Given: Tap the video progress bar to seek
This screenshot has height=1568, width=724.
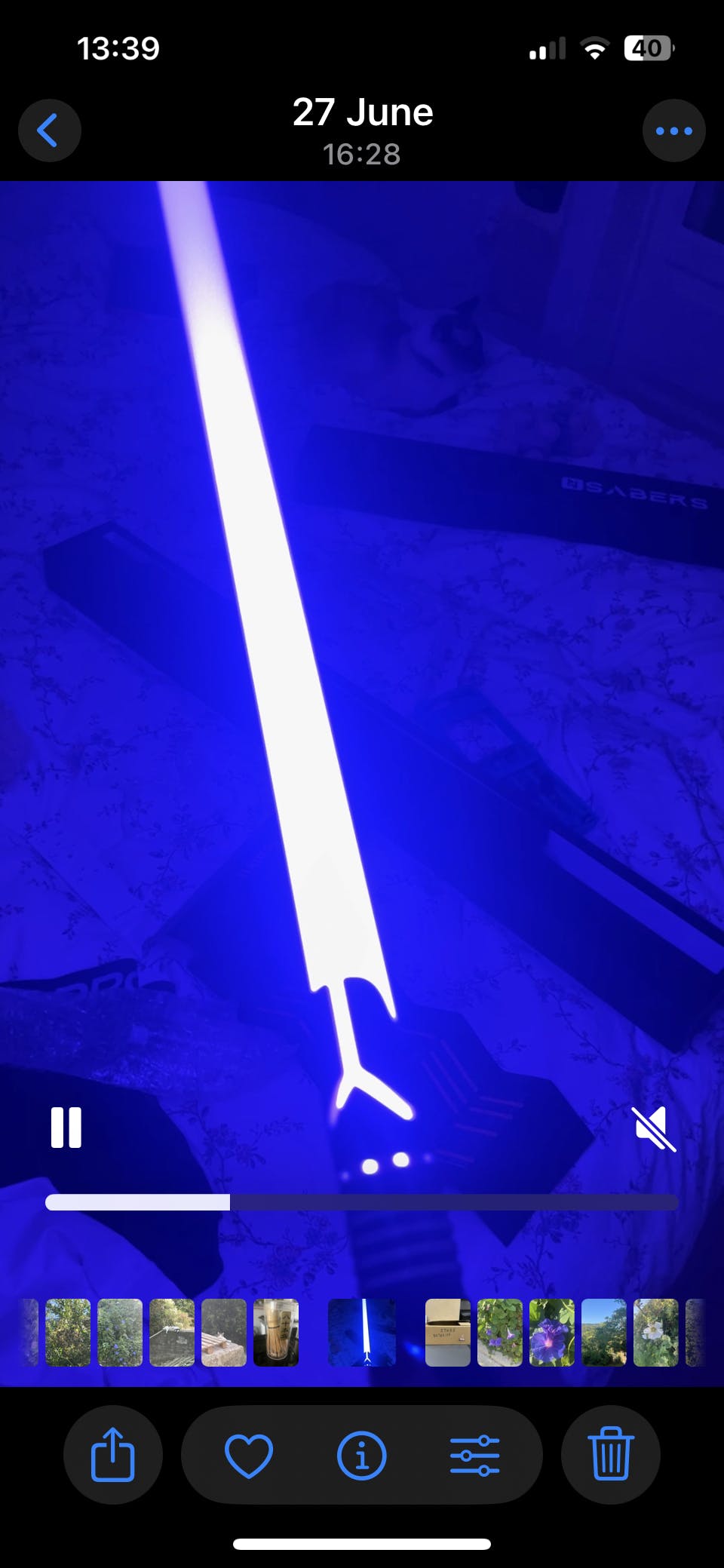Looking at the screenshot, I should pyautogui.click(x=362, y=1202).
